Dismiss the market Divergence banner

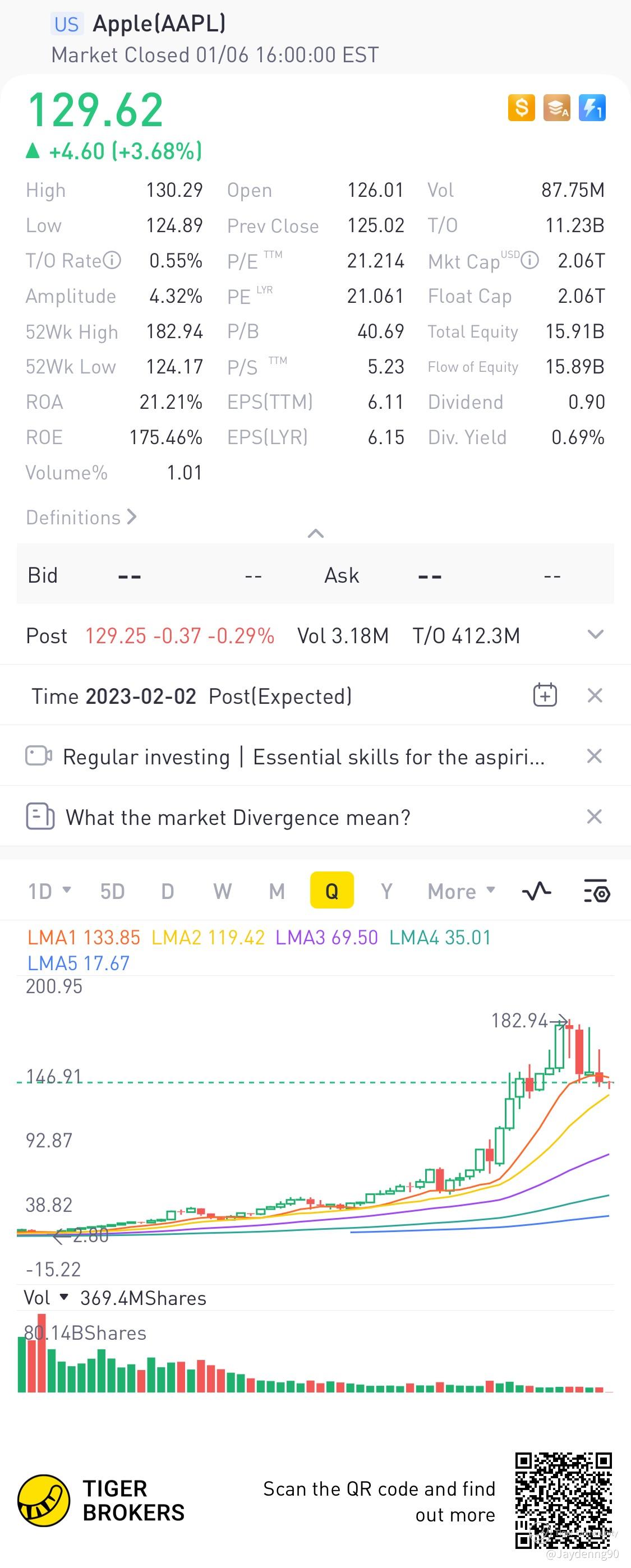[595, 817]
